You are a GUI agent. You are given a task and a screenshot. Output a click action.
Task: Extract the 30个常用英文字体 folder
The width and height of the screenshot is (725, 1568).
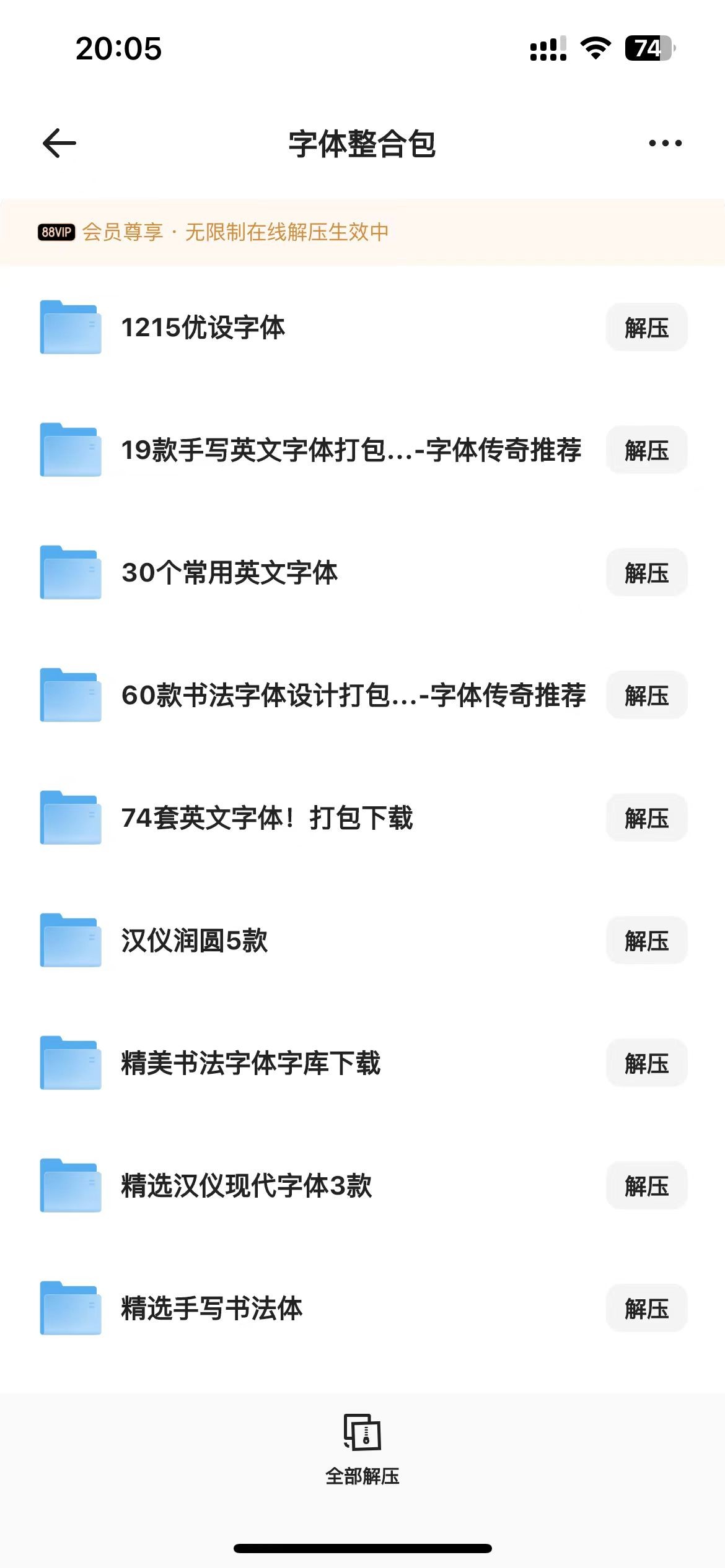[x=646, y=572]
